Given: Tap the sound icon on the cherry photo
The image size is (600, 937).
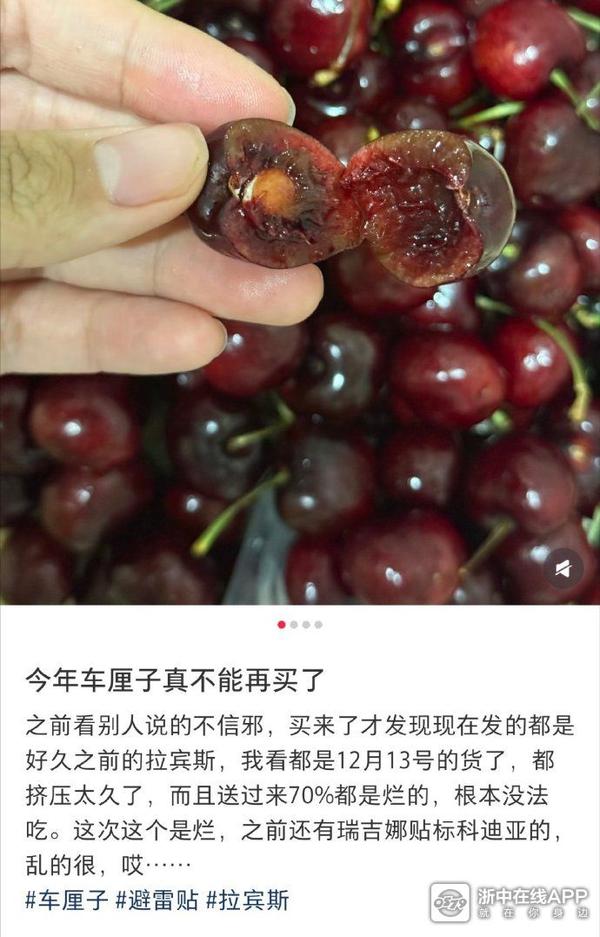Looking at the screenshot, I should point(563,568).
